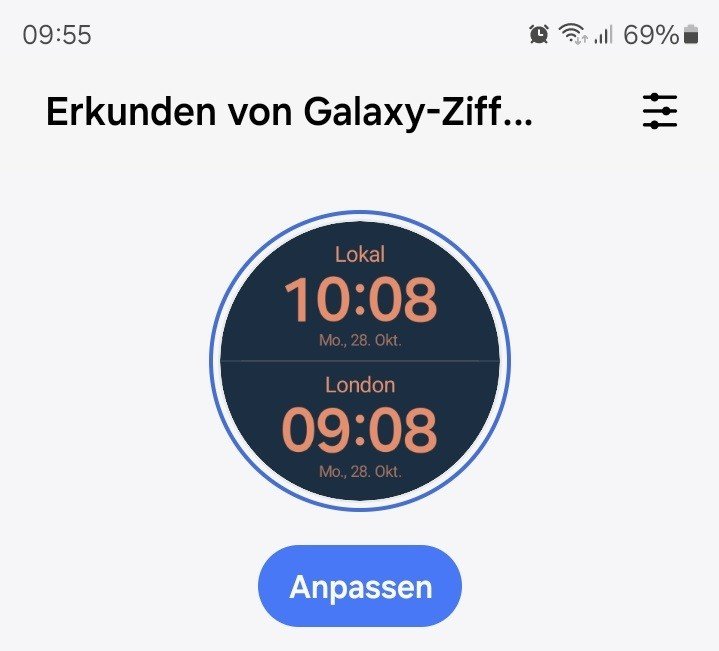Screen dimensions: 719x651
Task: Open the filter settings icon
Action: [x=659, y=111]
